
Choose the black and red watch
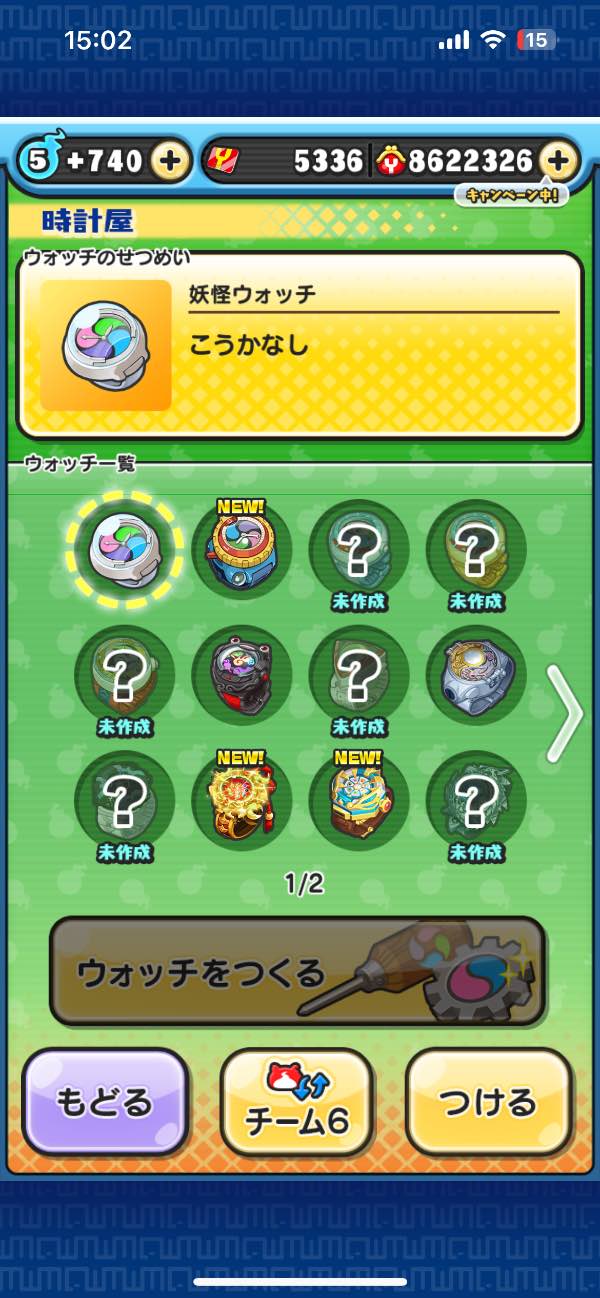(x=241, y=675)
